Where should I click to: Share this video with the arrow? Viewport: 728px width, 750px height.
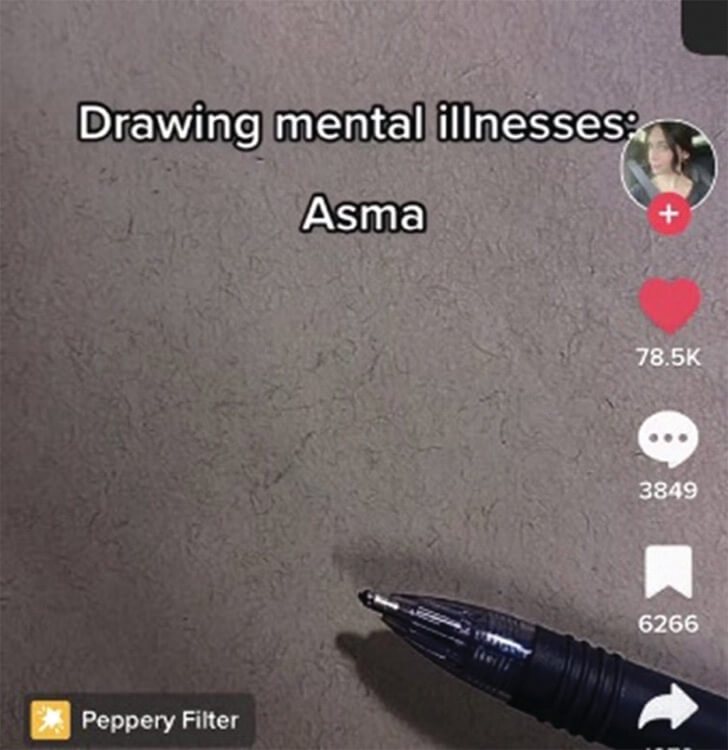[x=668, y=708]
